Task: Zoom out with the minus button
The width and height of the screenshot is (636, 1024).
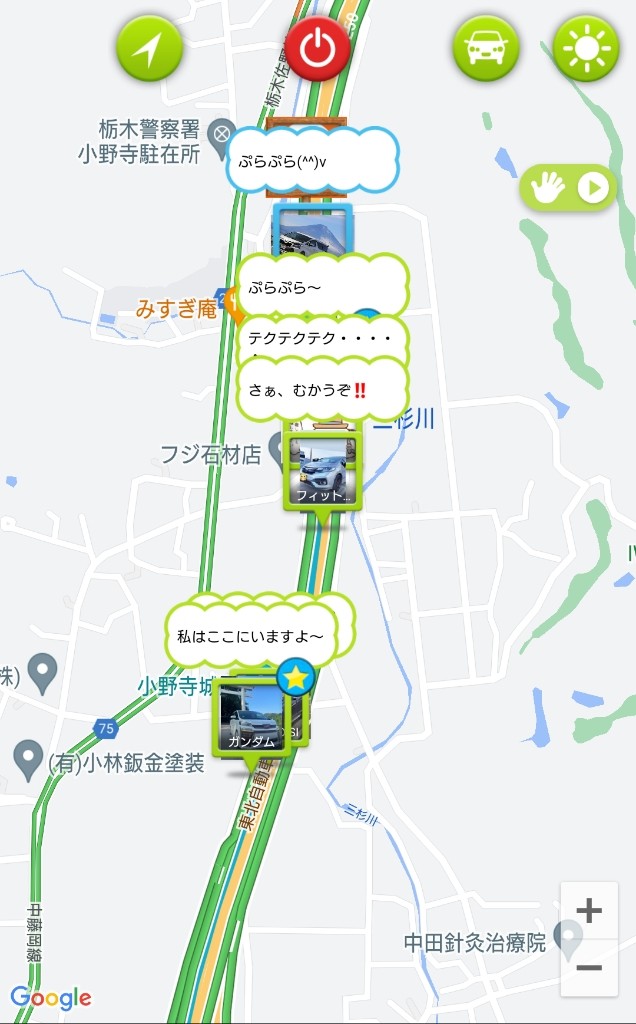Action: 589,967
